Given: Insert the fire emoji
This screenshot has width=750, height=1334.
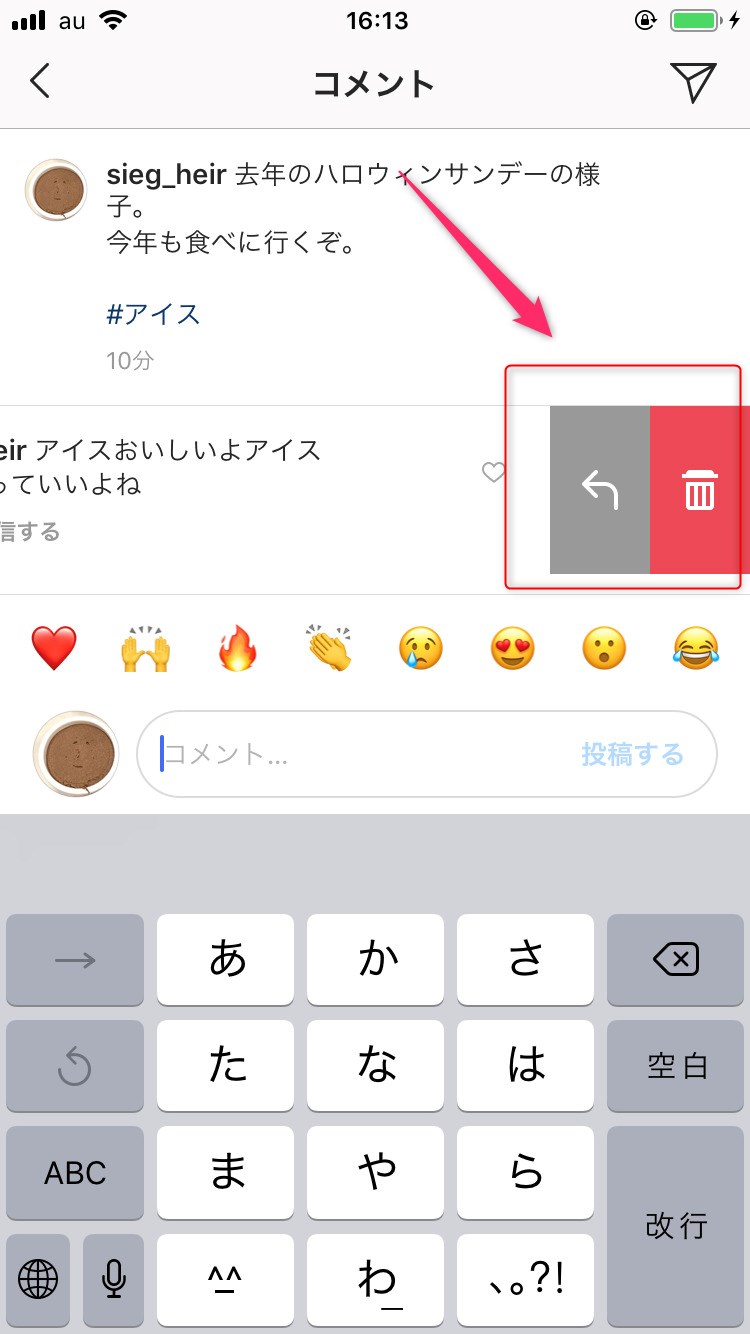Looking at the screenshot, I should (238, 650).
